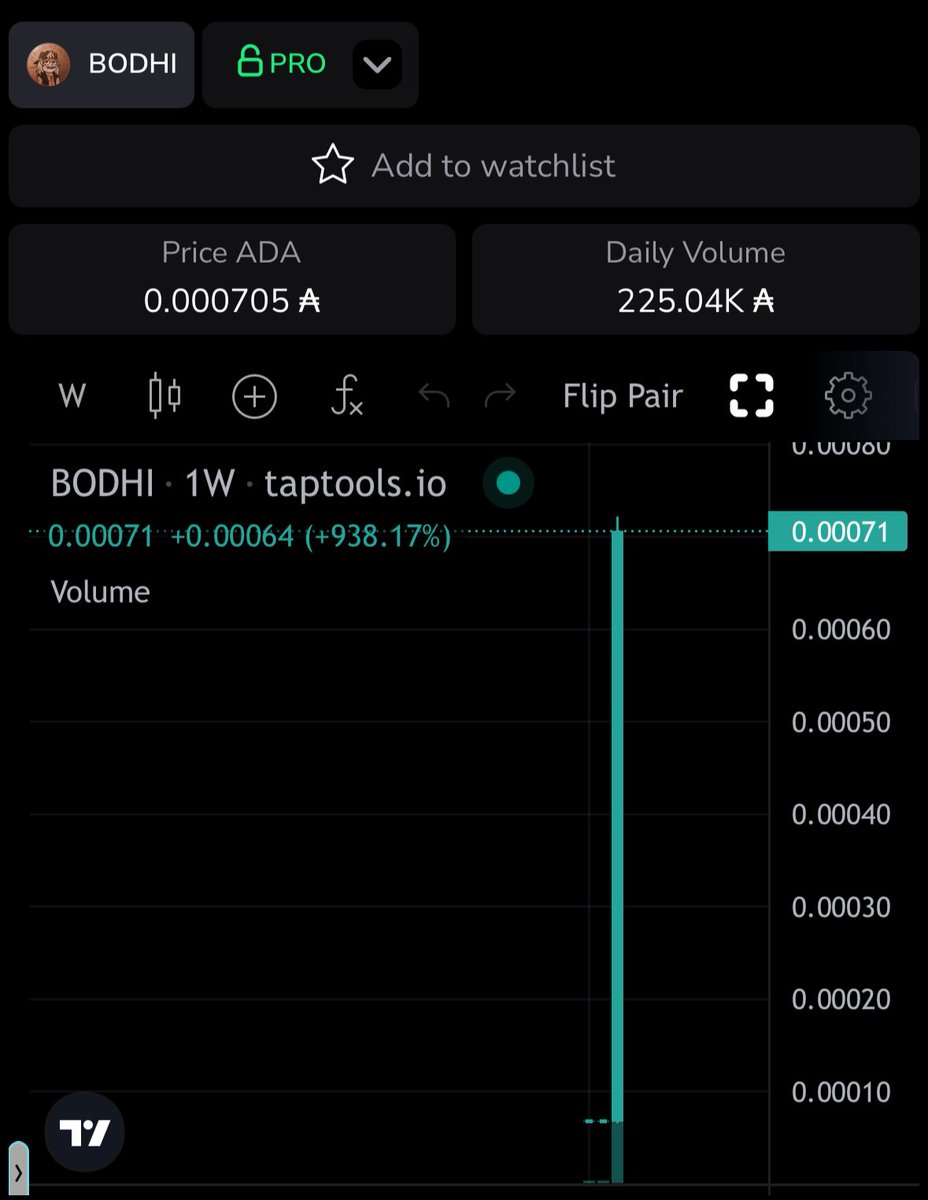Add BODHI to watchlist
This screenshot has height=1200, width=928.
coord(464,165)
